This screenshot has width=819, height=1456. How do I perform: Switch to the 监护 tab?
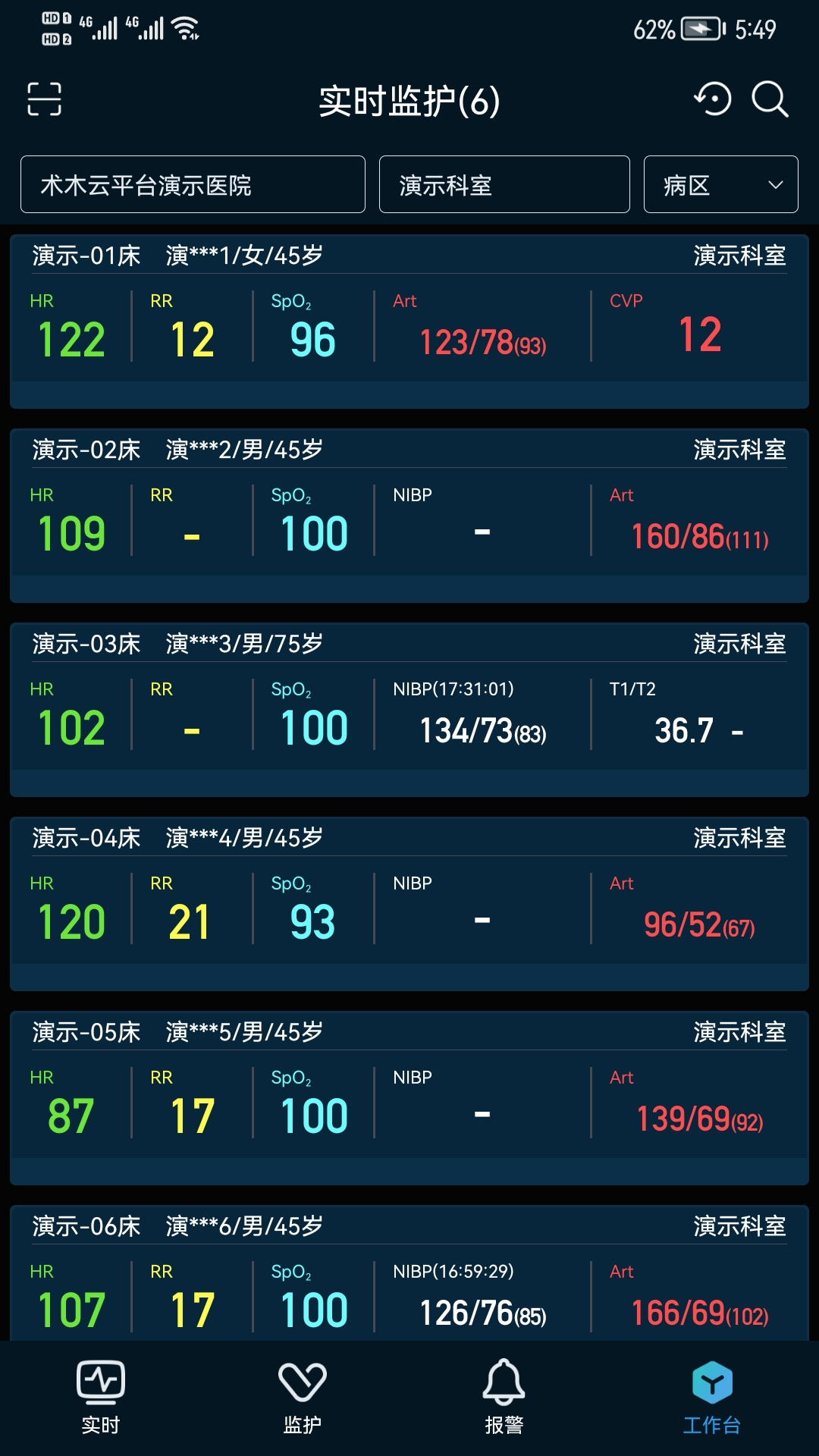click(x=303, y=1398)
